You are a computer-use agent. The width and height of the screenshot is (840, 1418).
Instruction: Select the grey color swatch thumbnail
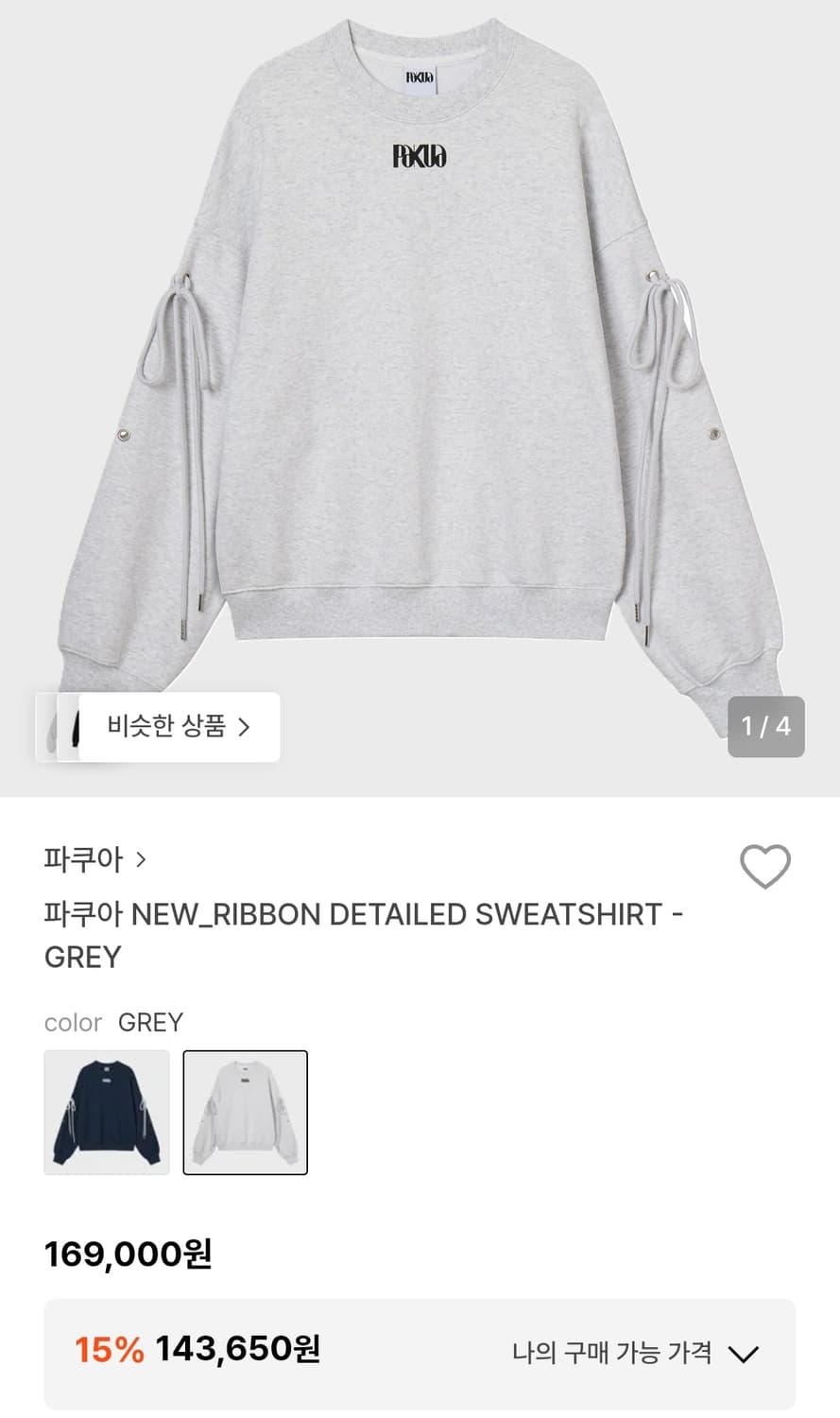coord(245,1113)
